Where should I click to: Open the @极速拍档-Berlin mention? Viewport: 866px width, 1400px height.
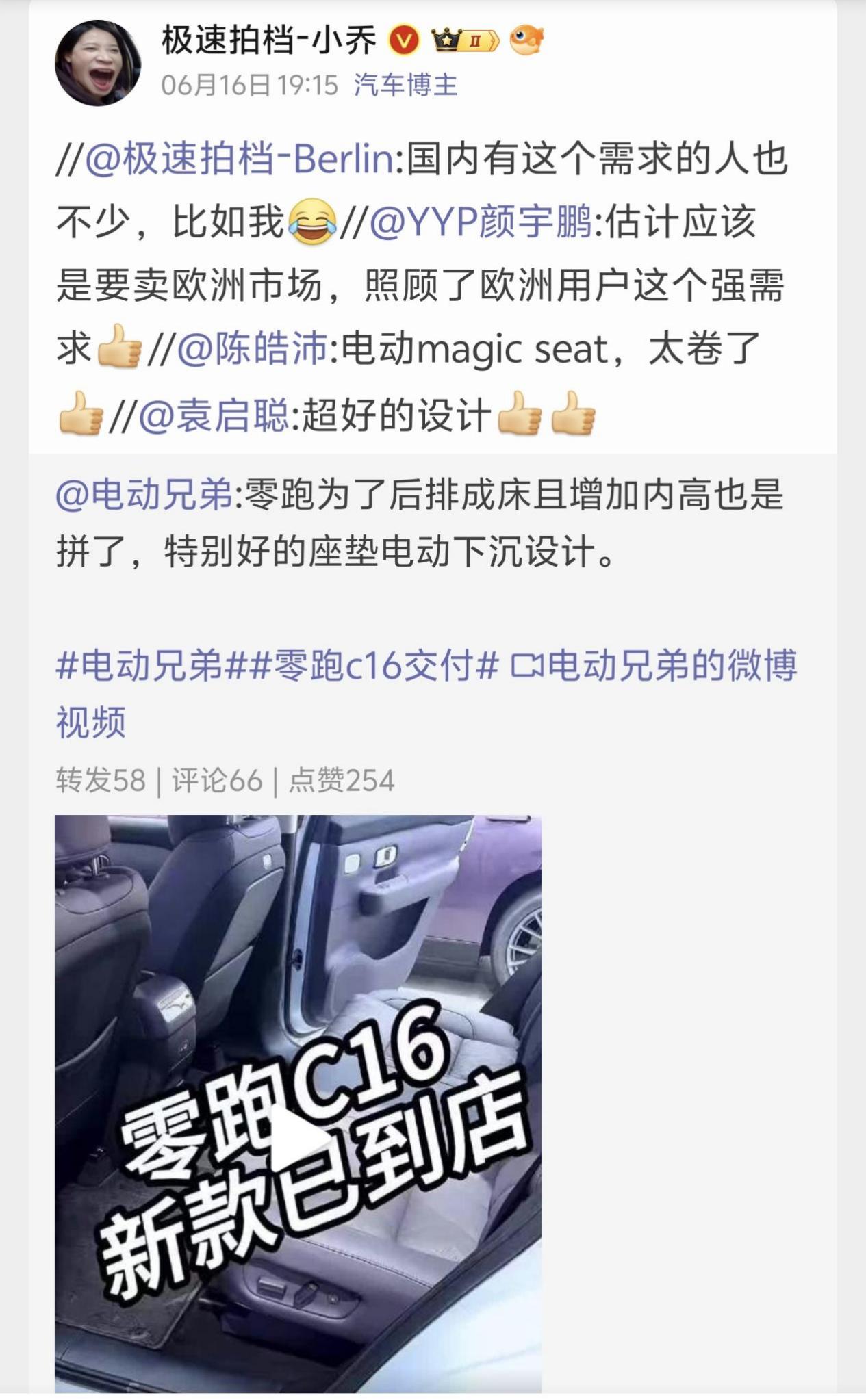pos(240,159)
